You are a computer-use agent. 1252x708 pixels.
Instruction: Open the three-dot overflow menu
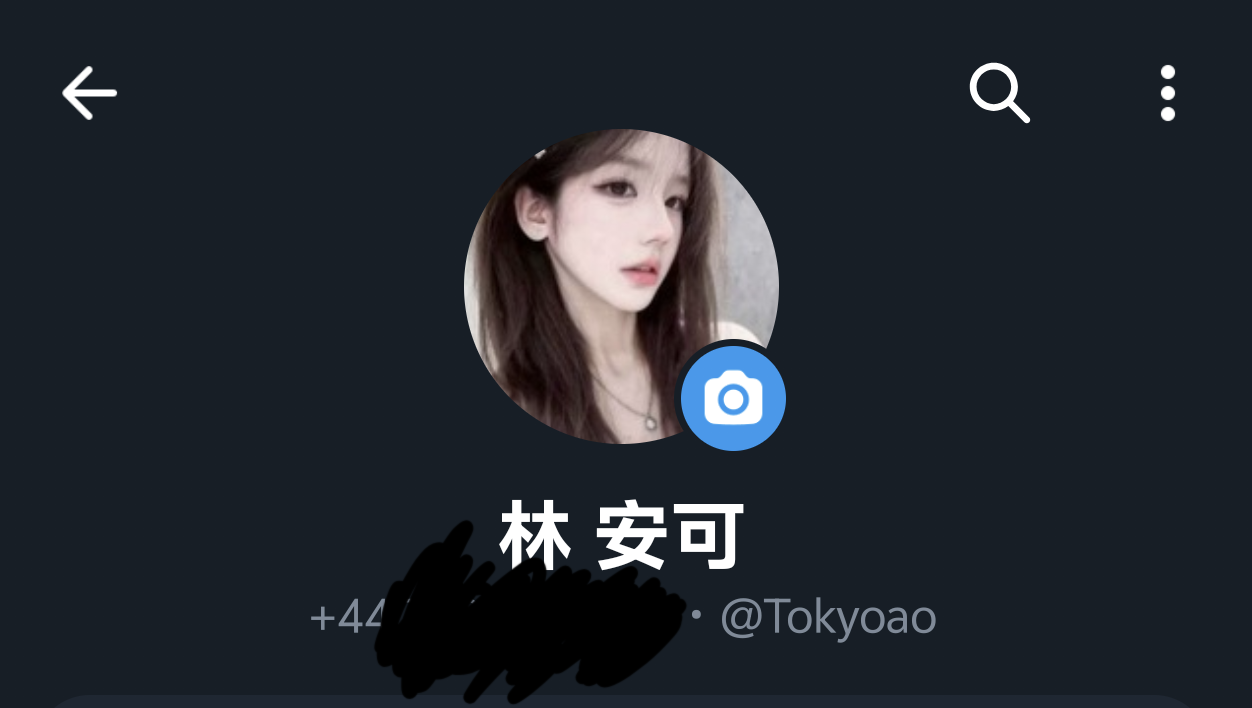point(1167,93)
